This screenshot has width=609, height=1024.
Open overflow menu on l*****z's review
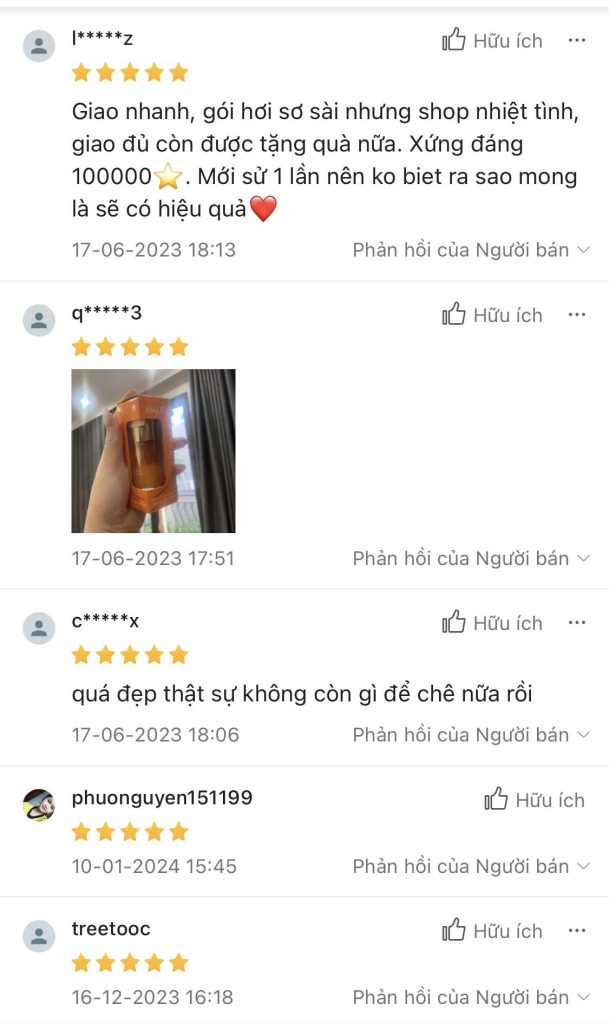pyautogui.click(x=577, y=40)
